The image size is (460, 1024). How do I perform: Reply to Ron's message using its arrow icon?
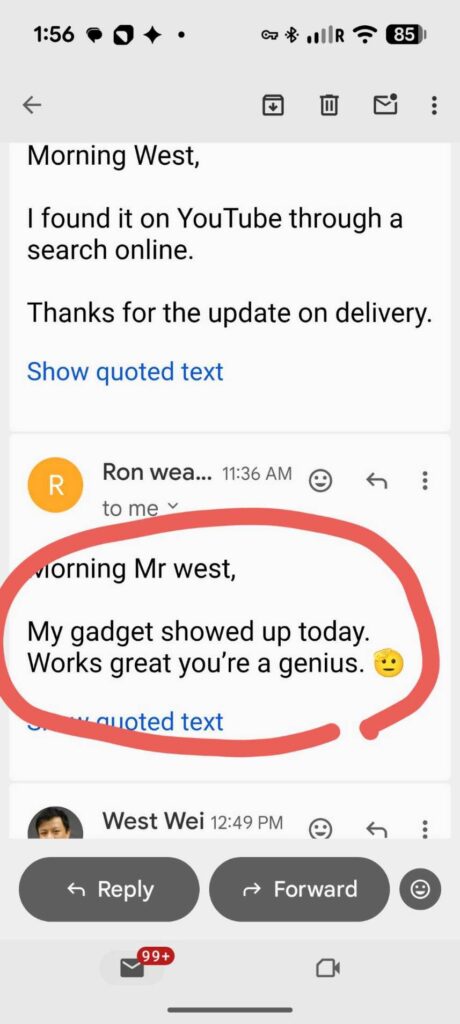pos(376,481)
